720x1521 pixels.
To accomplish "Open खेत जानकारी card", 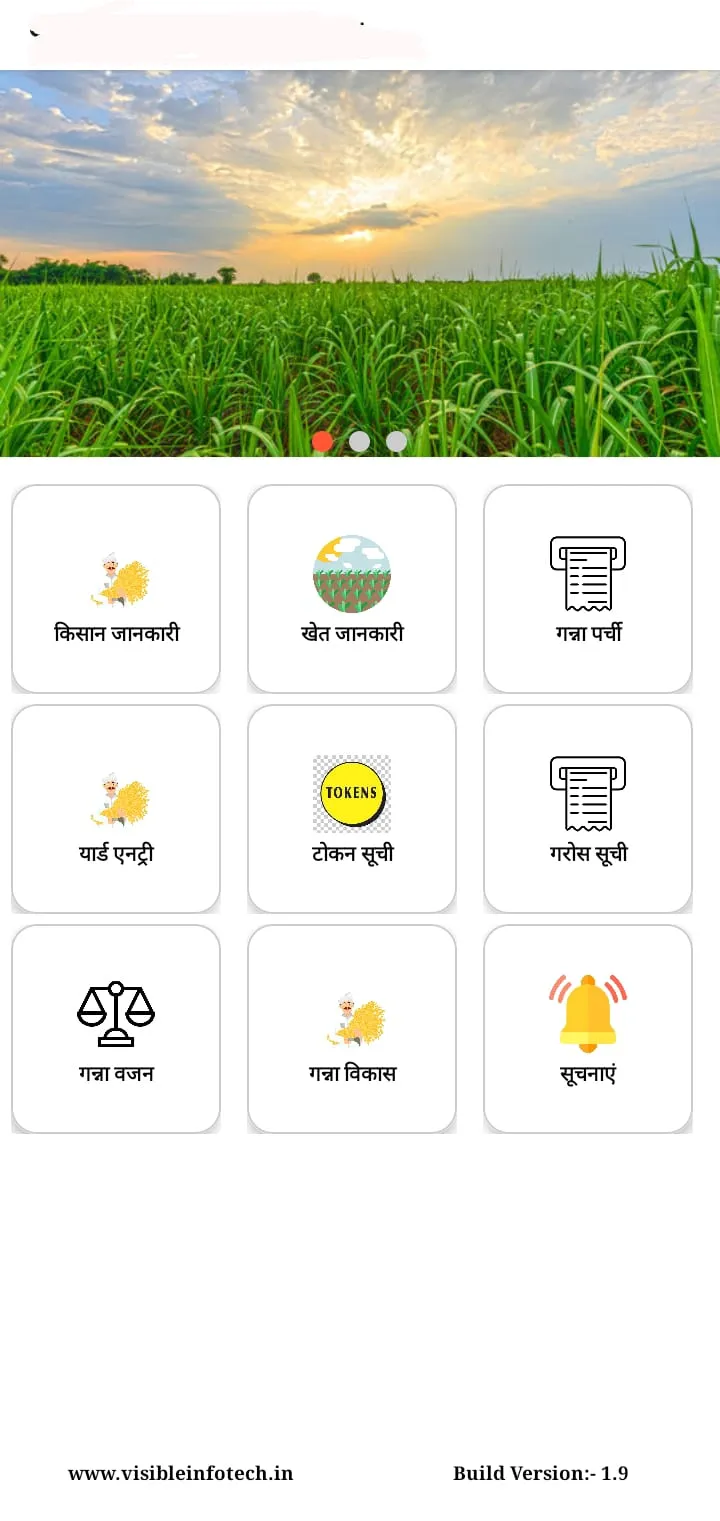I will tap(352, 589).
